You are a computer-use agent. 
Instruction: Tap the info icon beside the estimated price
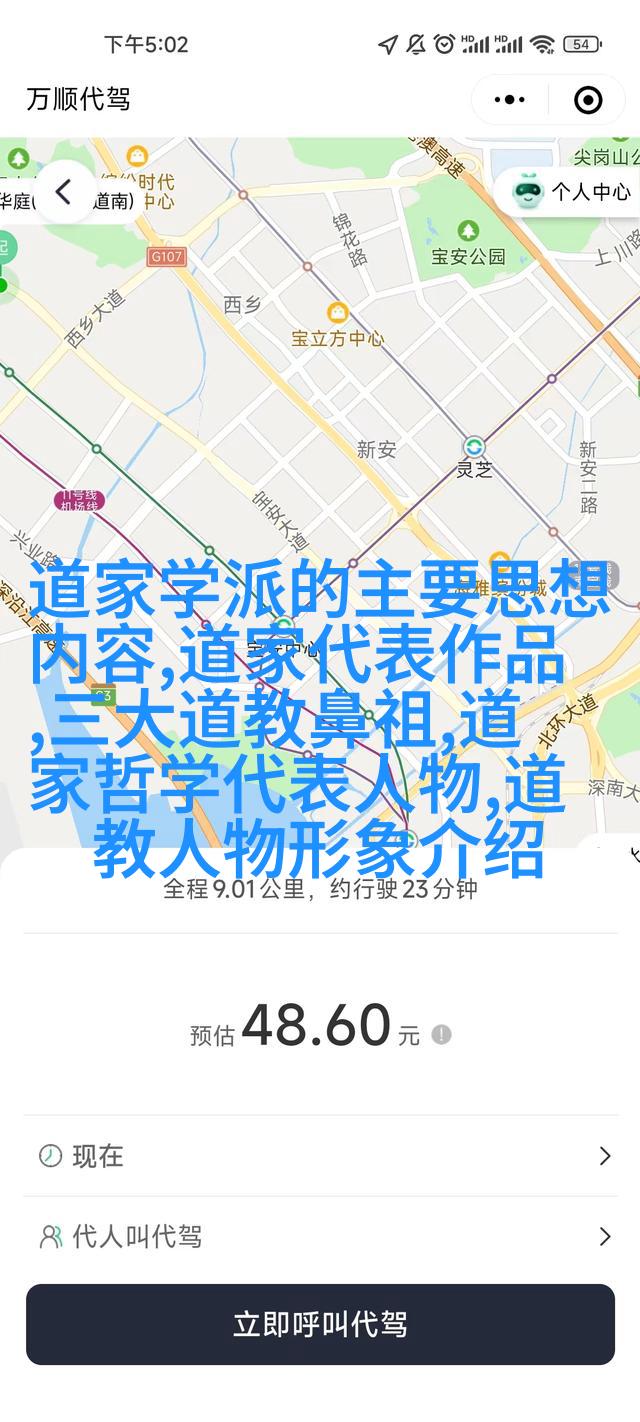point(441,1034)
